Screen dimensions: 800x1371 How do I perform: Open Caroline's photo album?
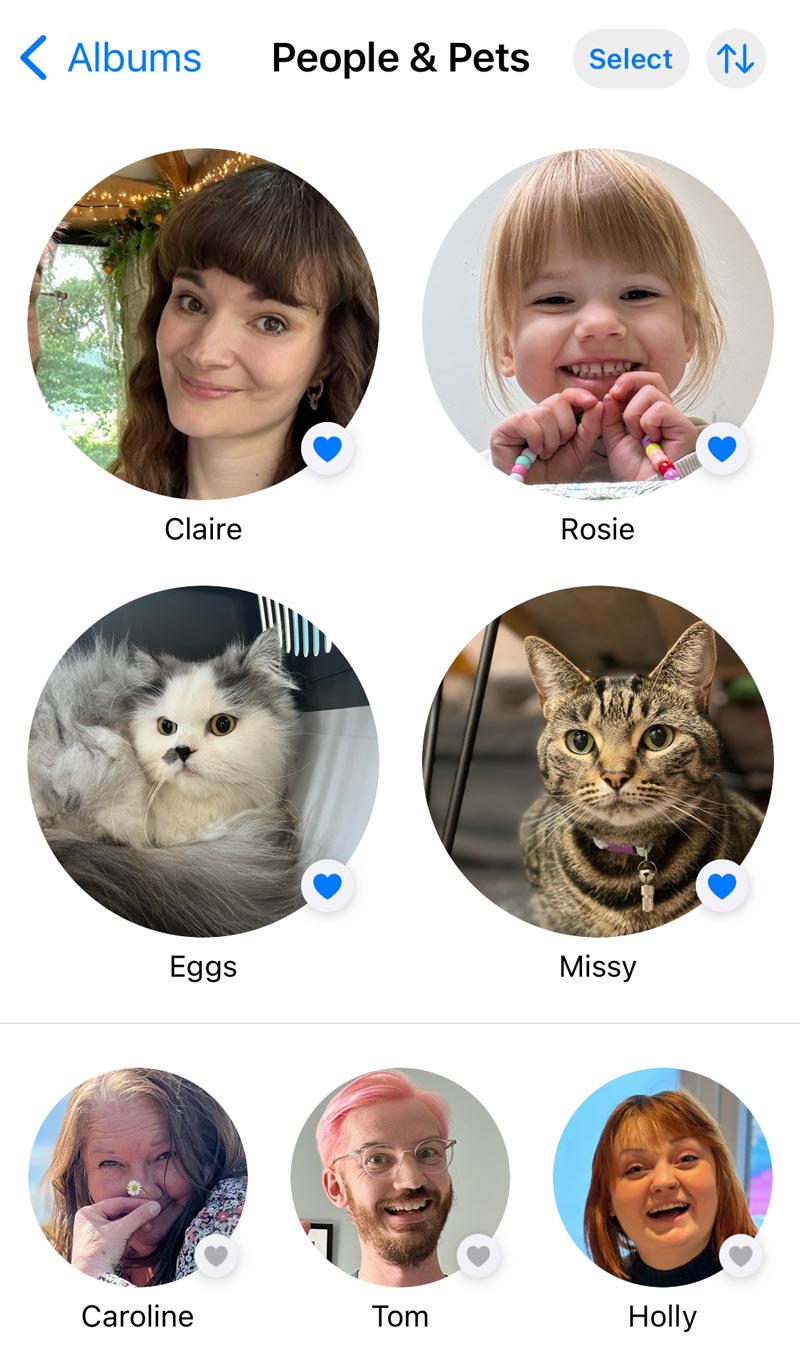138,1177
